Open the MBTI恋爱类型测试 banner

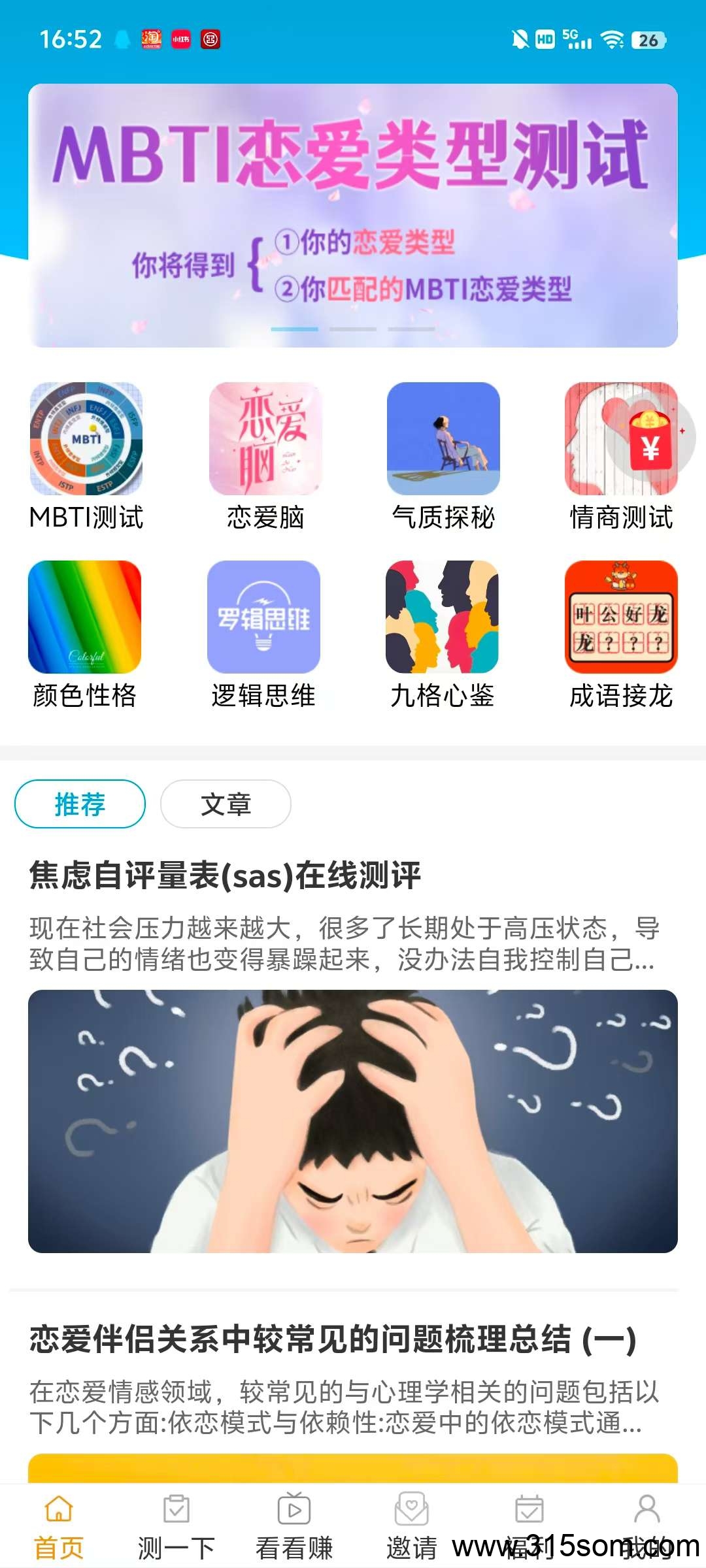tap(353, 216)
